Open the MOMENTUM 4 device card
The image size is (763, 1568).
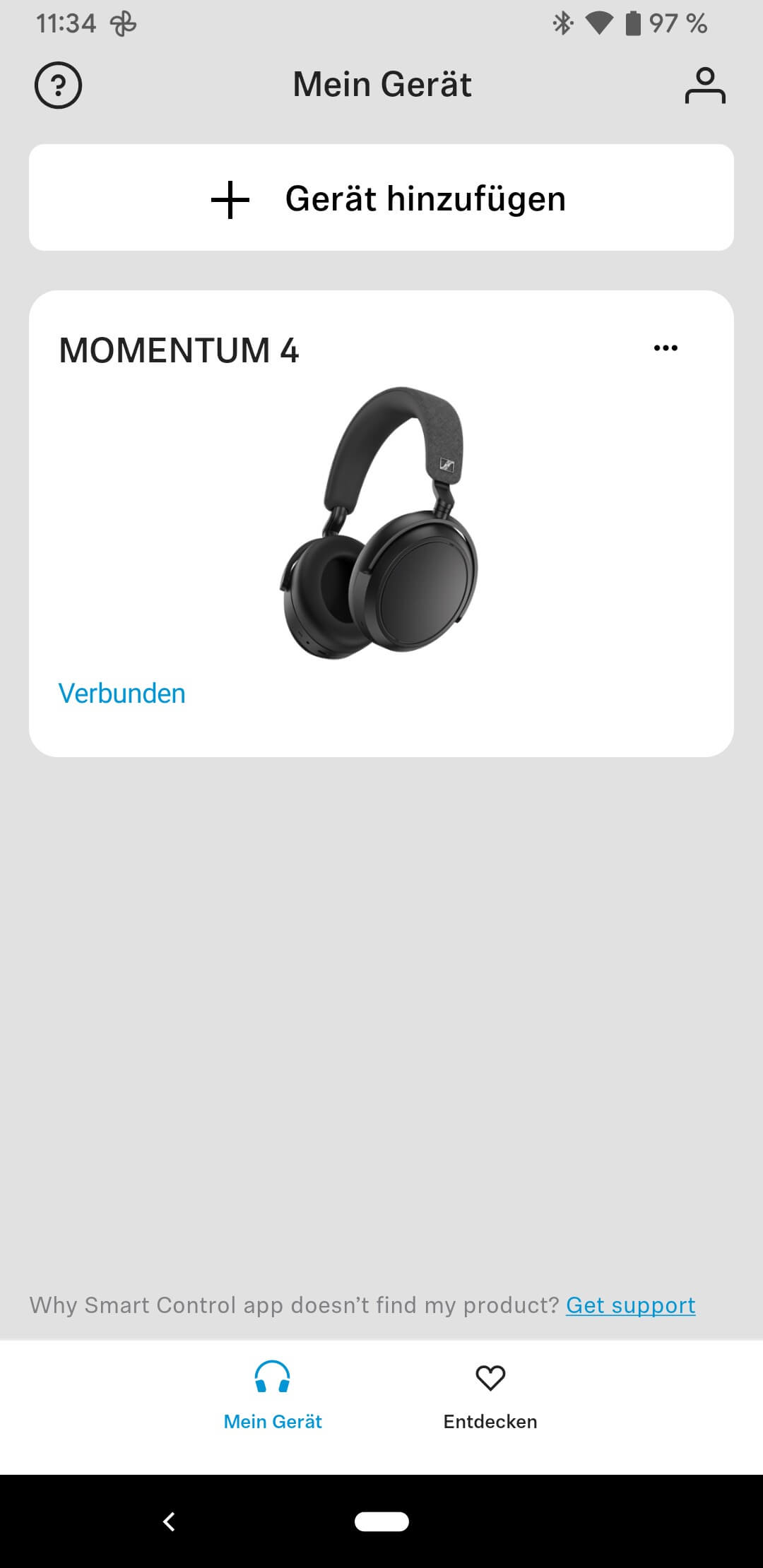pyautogui.click(x=380, y=524)
